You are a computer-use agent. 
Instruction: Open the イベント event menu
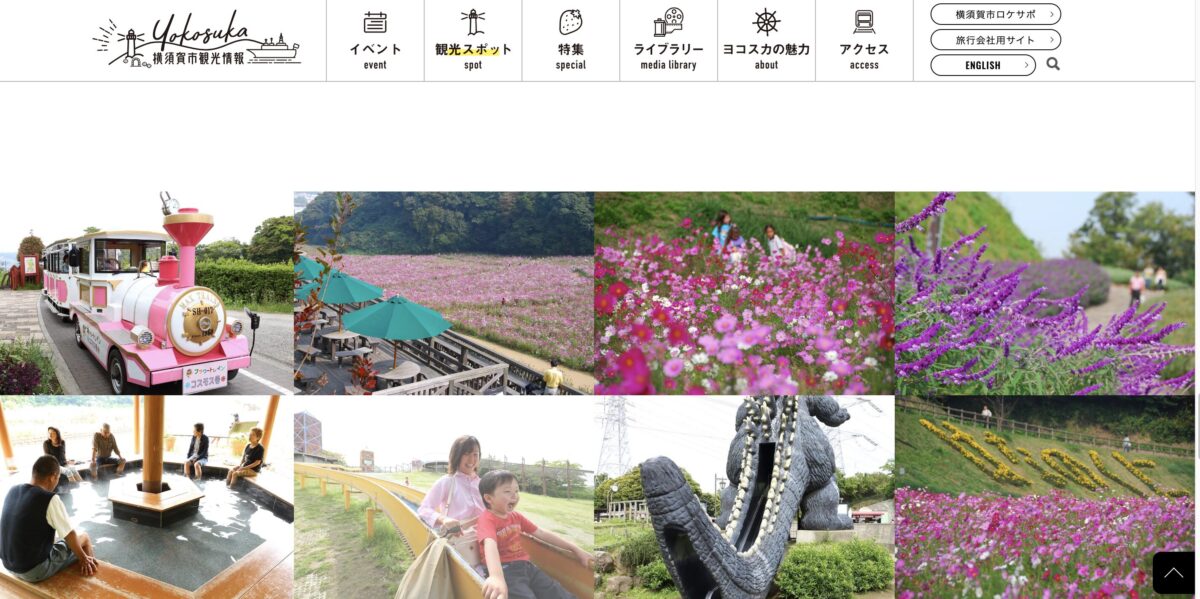pos(375,40)
